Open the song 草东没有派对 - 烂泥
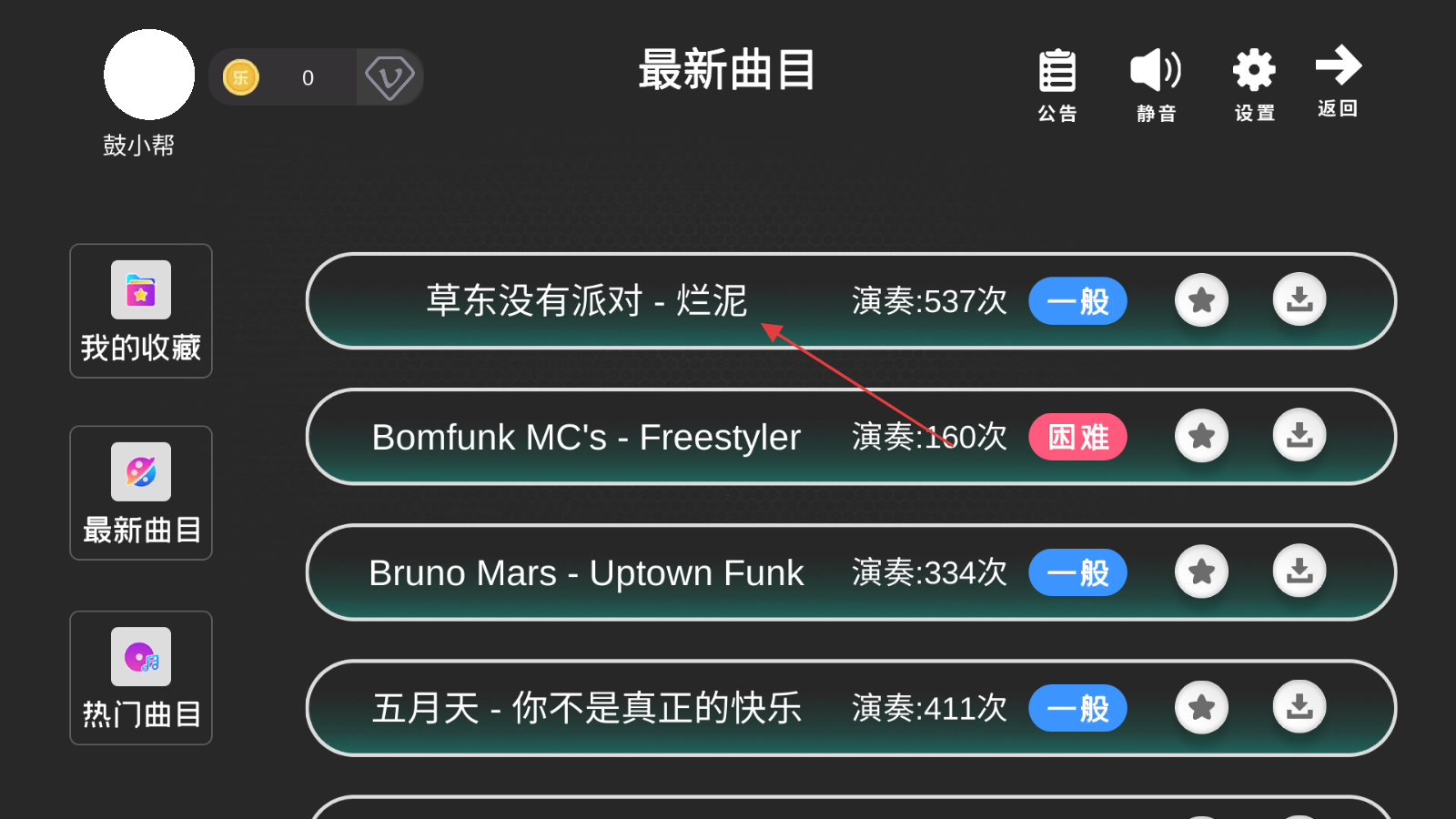This screenshot has width=1456, height=819. (x=587, y=301)
